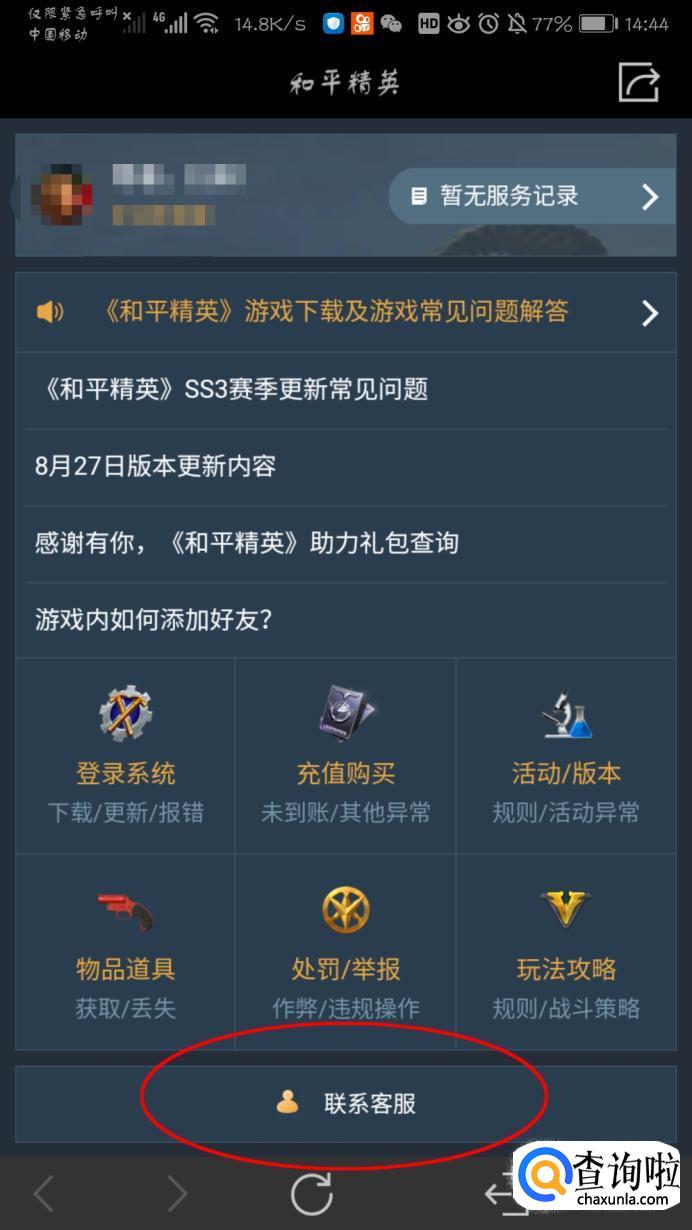
Task: Tap the share icon in the title bar
Action: tap(640, 81)
